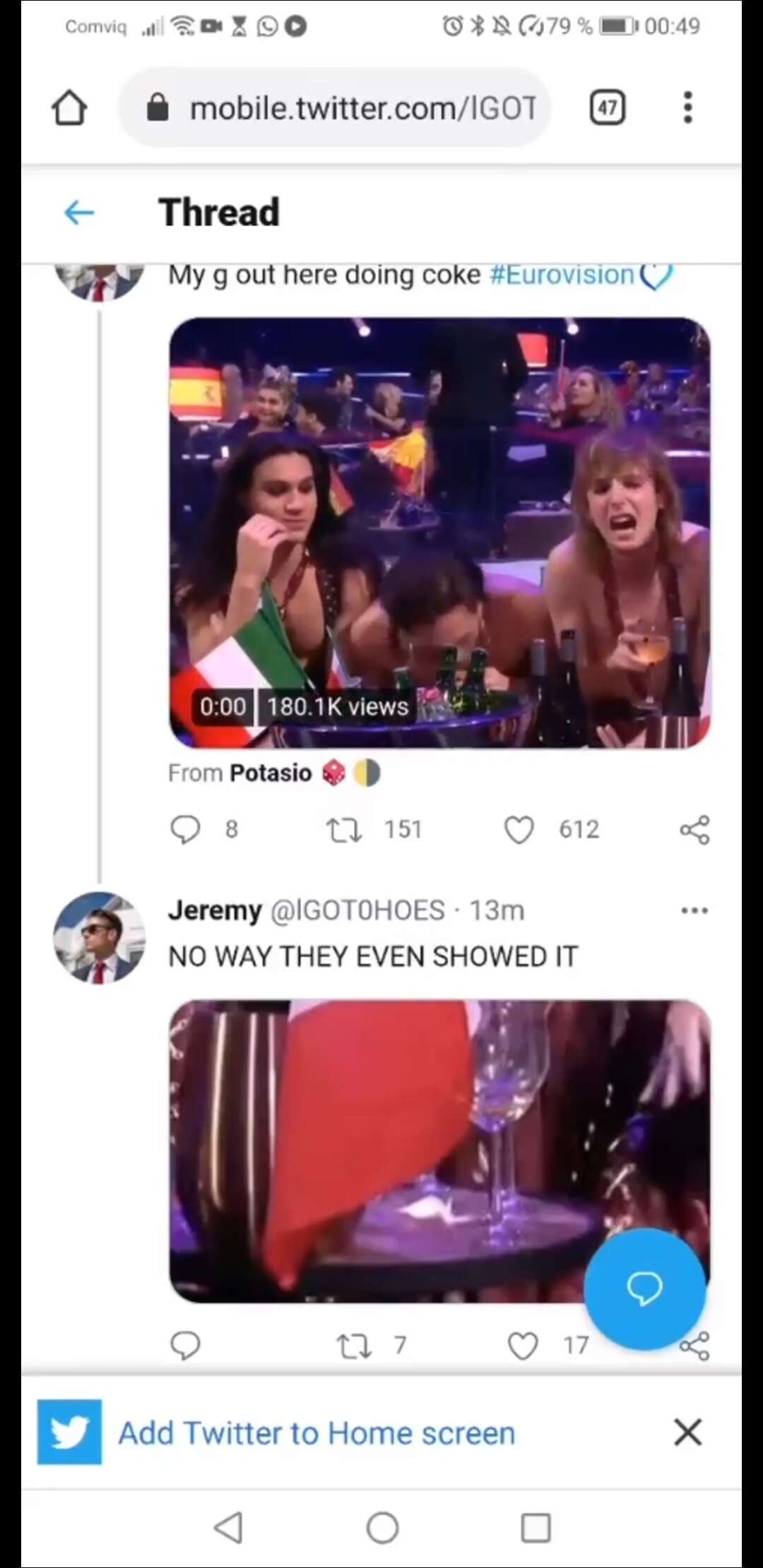Open more options on Jeremy's 13m tweet

coord(694,910)
